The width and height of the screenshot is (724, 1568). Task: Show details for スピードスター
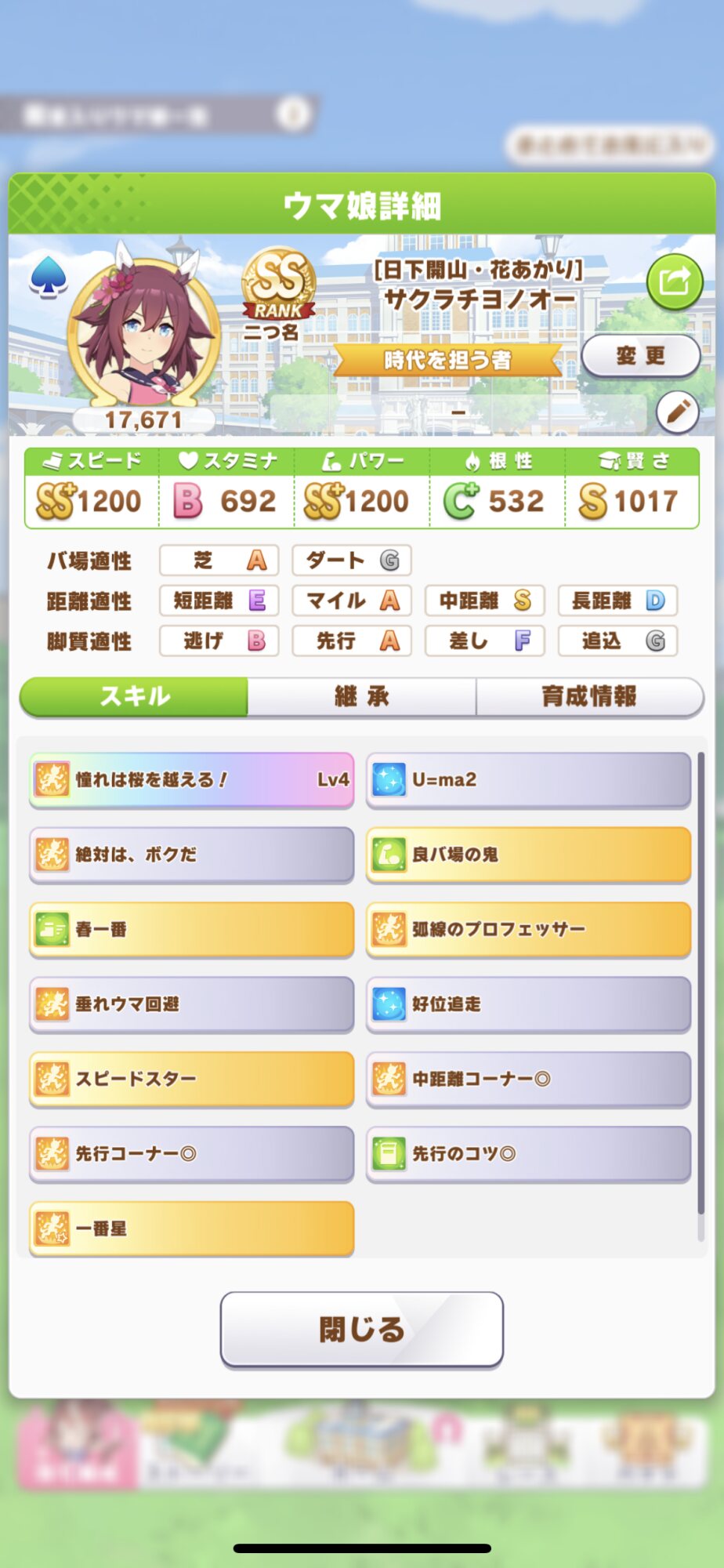(191, 1079)
